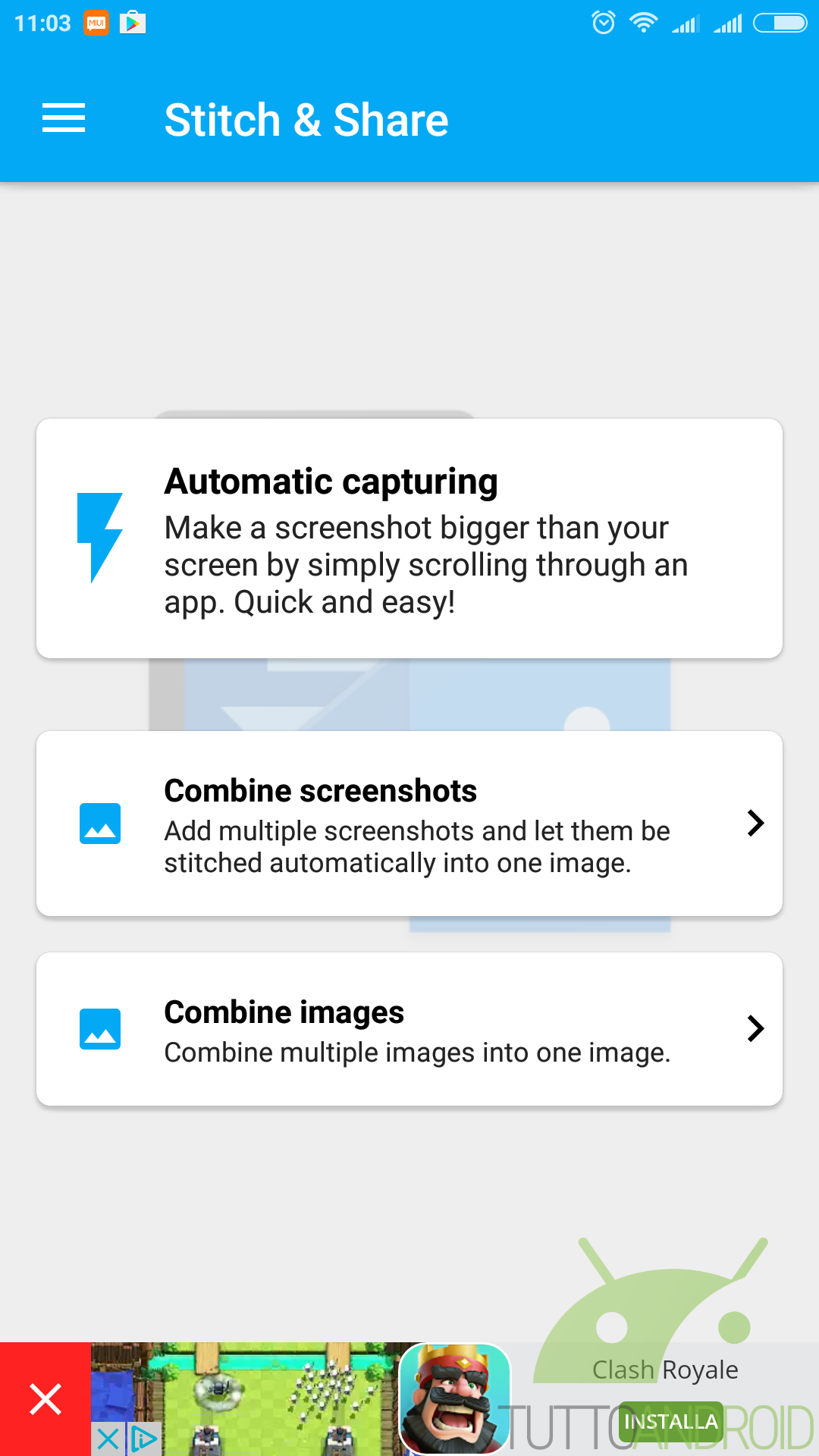
Task: Open the Combine images card
Action: (x=409, y=1029)
